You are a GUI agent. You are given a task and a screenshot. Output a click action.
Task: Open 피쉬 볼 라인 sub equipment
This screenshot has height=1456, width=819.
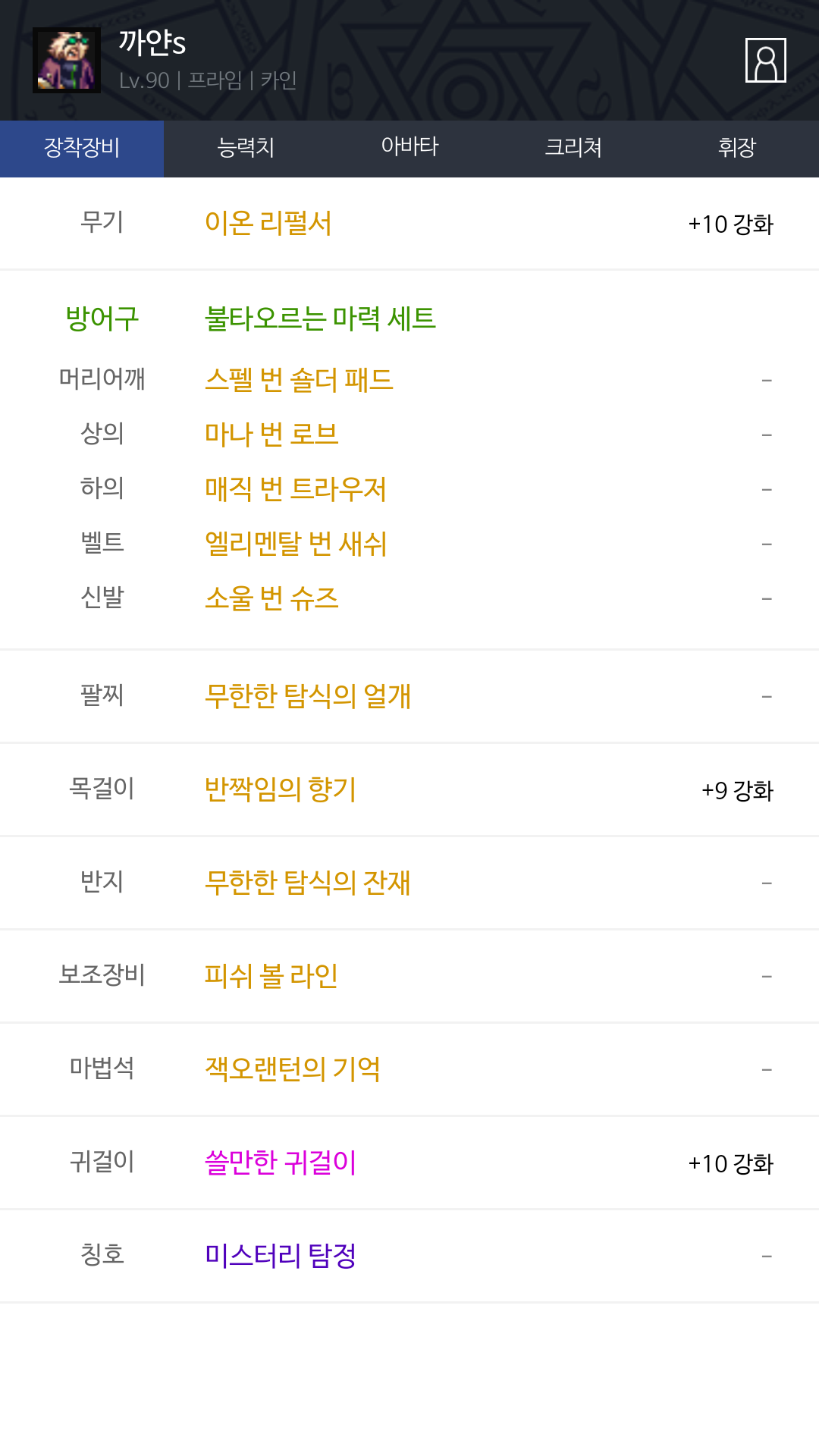click(271, 975)
